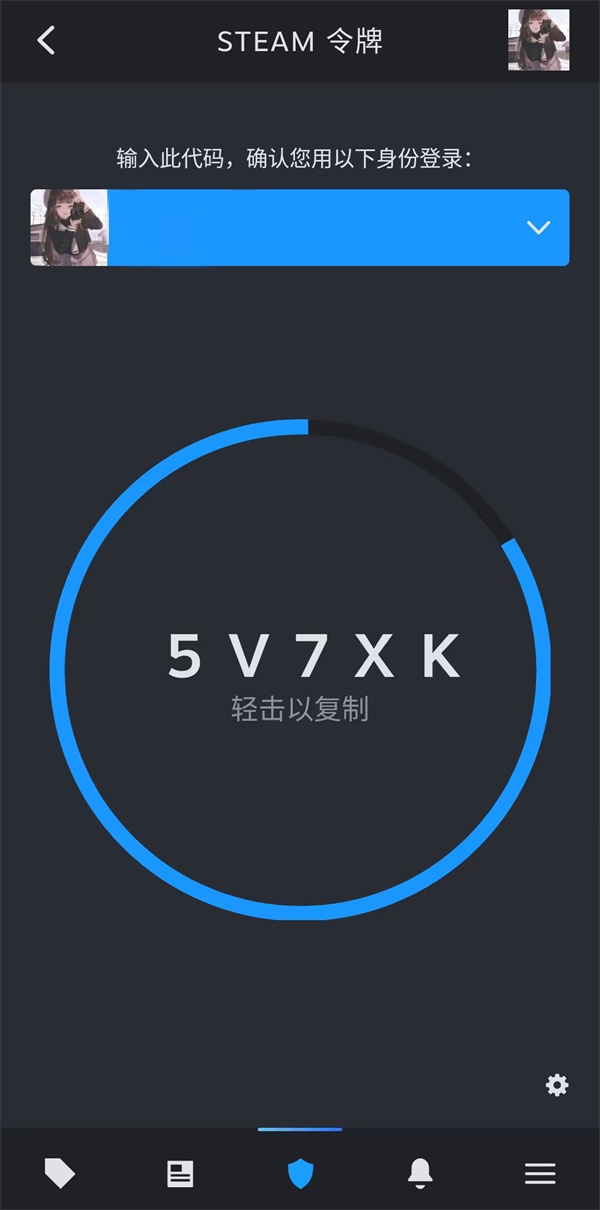600x1210 pixels.
Task: Expand the account selector dropdown
Action: [x=300, y=228]
